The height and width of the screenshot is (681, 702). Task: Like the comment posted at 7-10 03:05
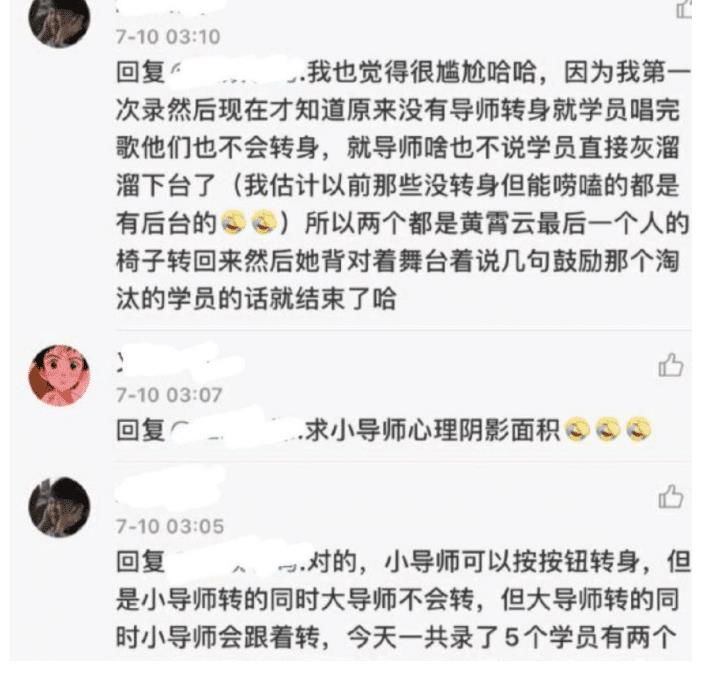click(x=669, y=497)
